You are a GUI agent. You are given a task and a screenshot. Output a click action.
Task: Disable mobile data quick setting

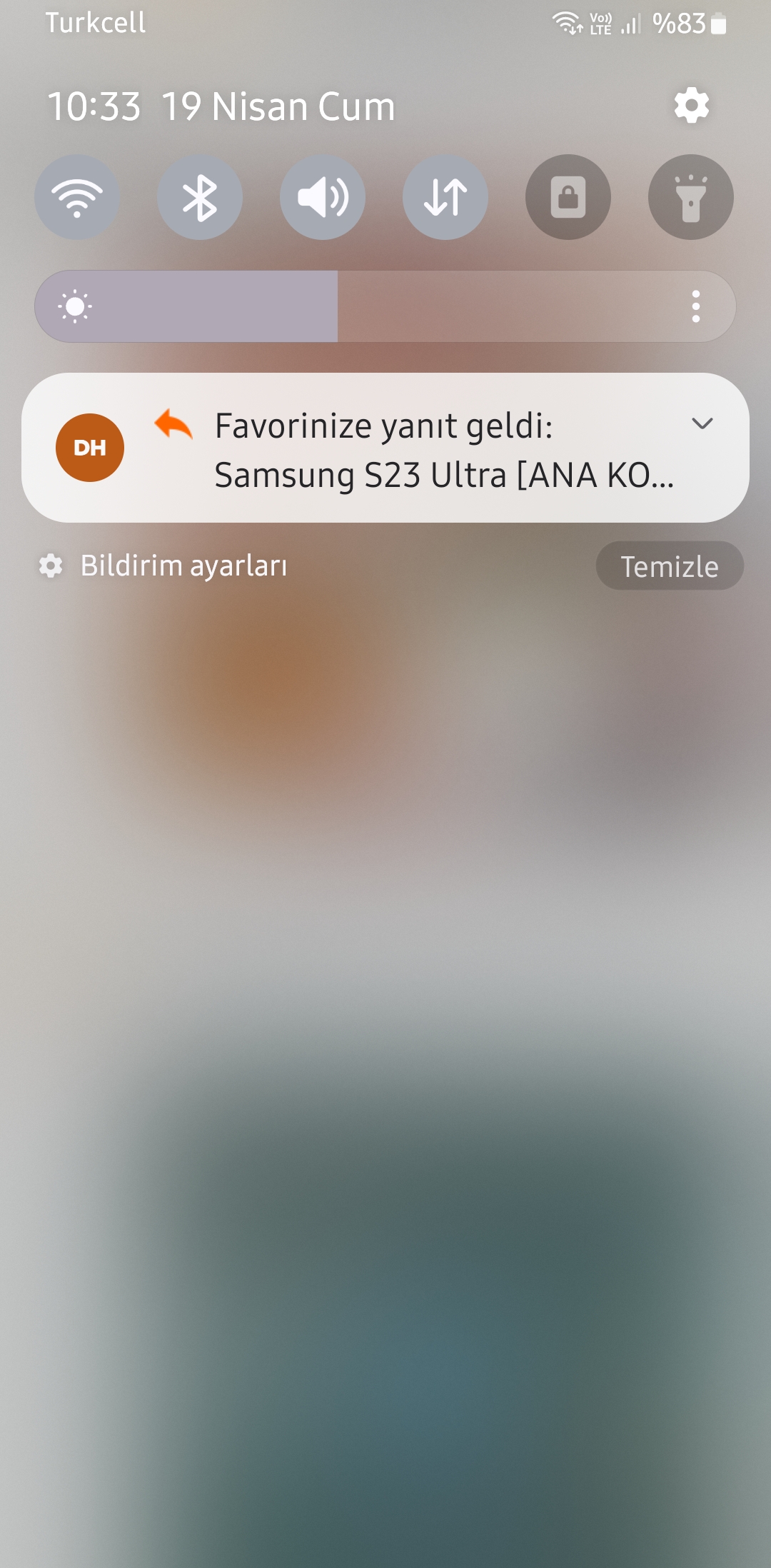[x=445, y=197]
